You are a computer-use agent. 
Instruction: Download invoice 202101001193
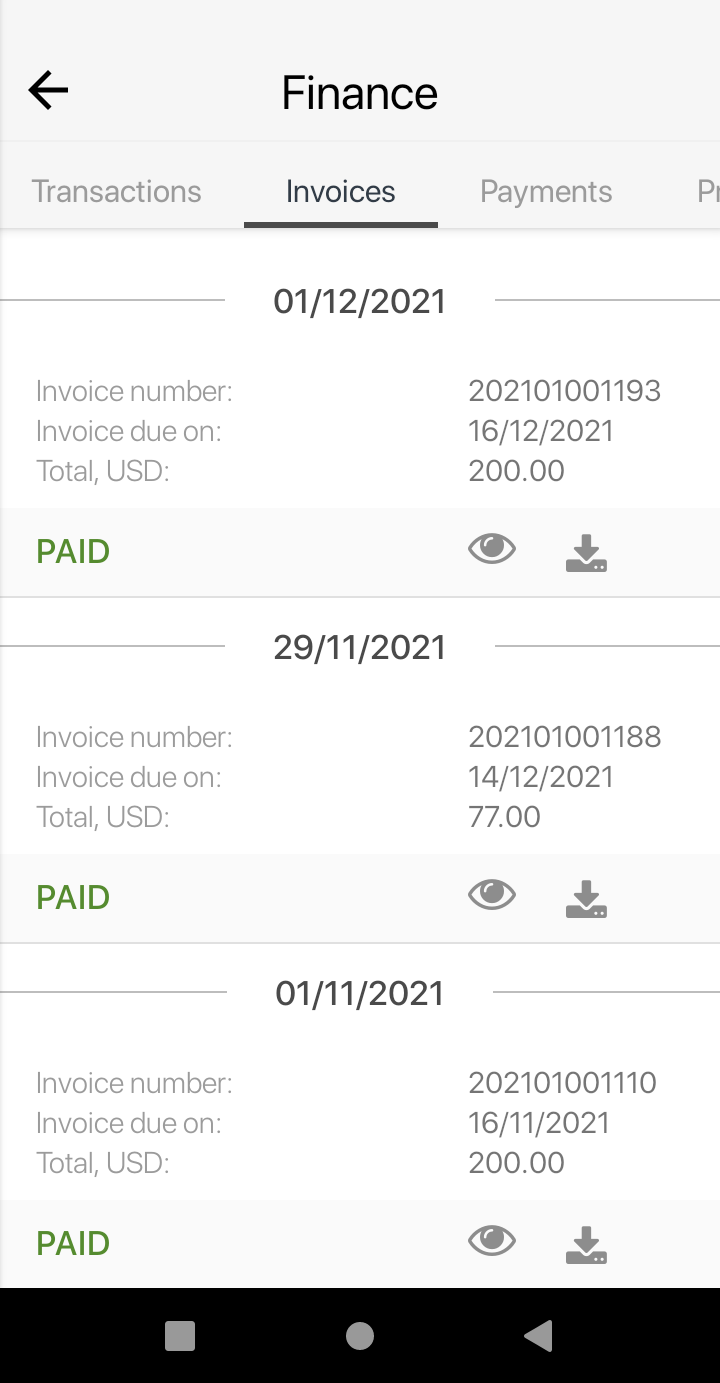(586, 549)
